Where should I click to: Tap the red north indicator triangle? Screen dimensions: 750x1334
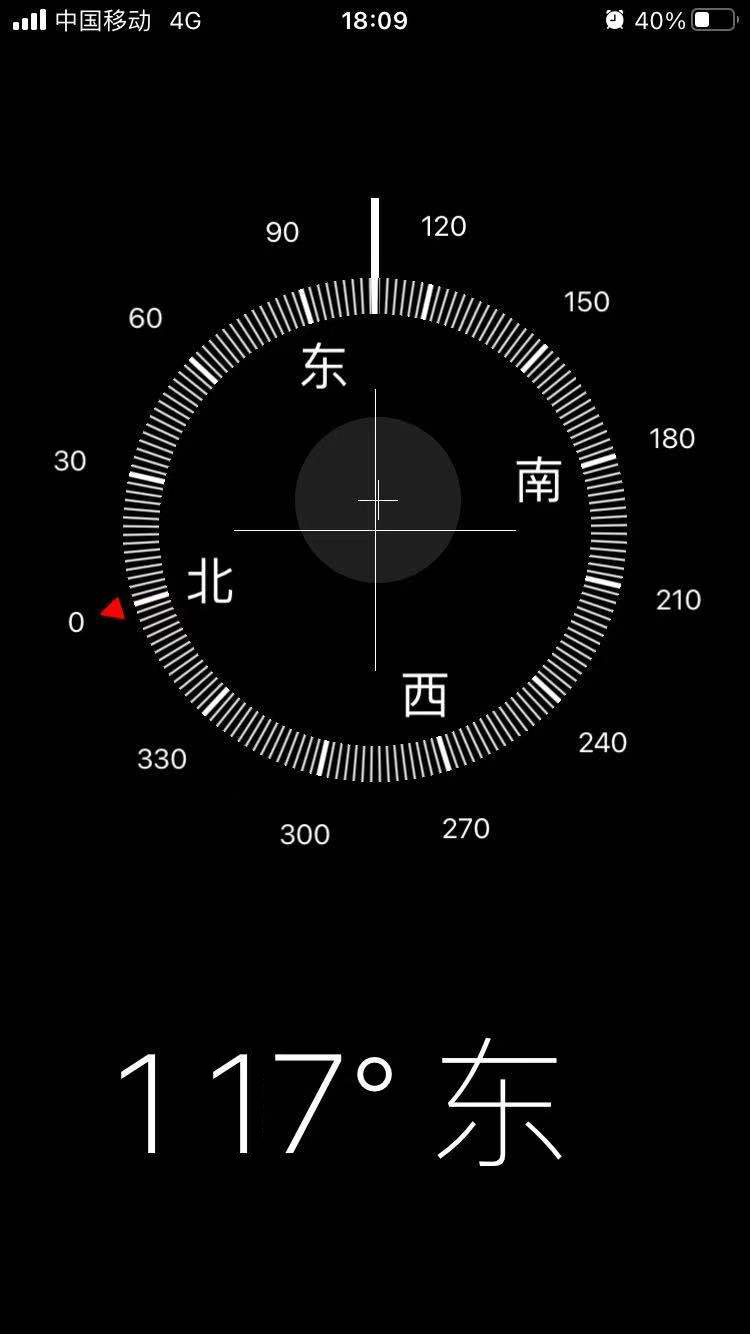coord(115,606)
